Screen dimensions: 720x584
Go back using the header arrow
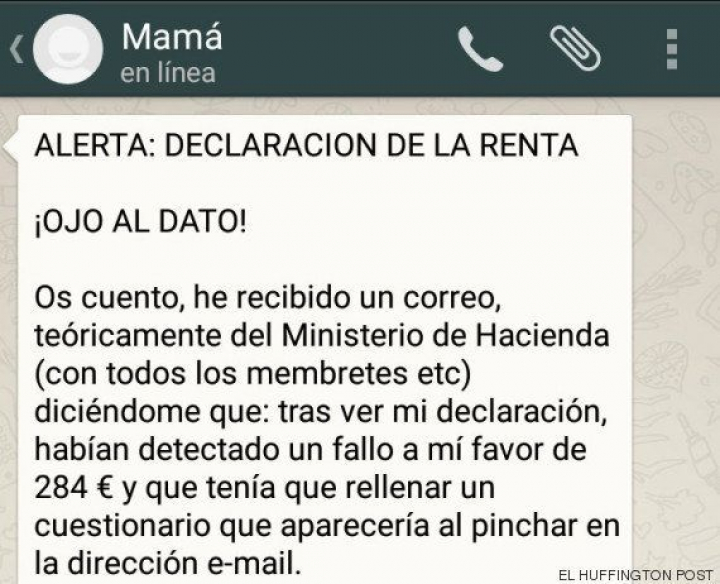pos(15,49)
